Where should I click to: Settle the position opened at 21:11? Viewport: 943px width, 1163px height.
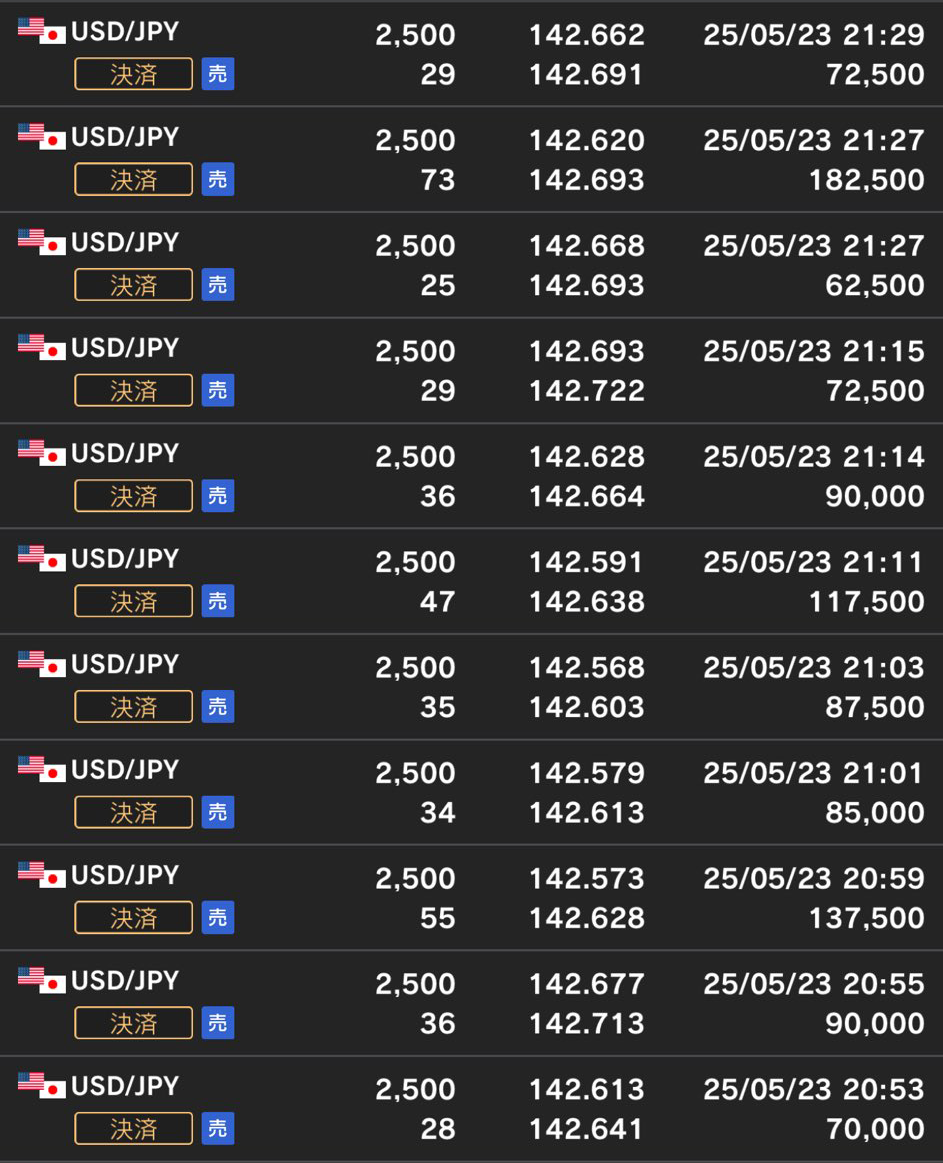133,602
